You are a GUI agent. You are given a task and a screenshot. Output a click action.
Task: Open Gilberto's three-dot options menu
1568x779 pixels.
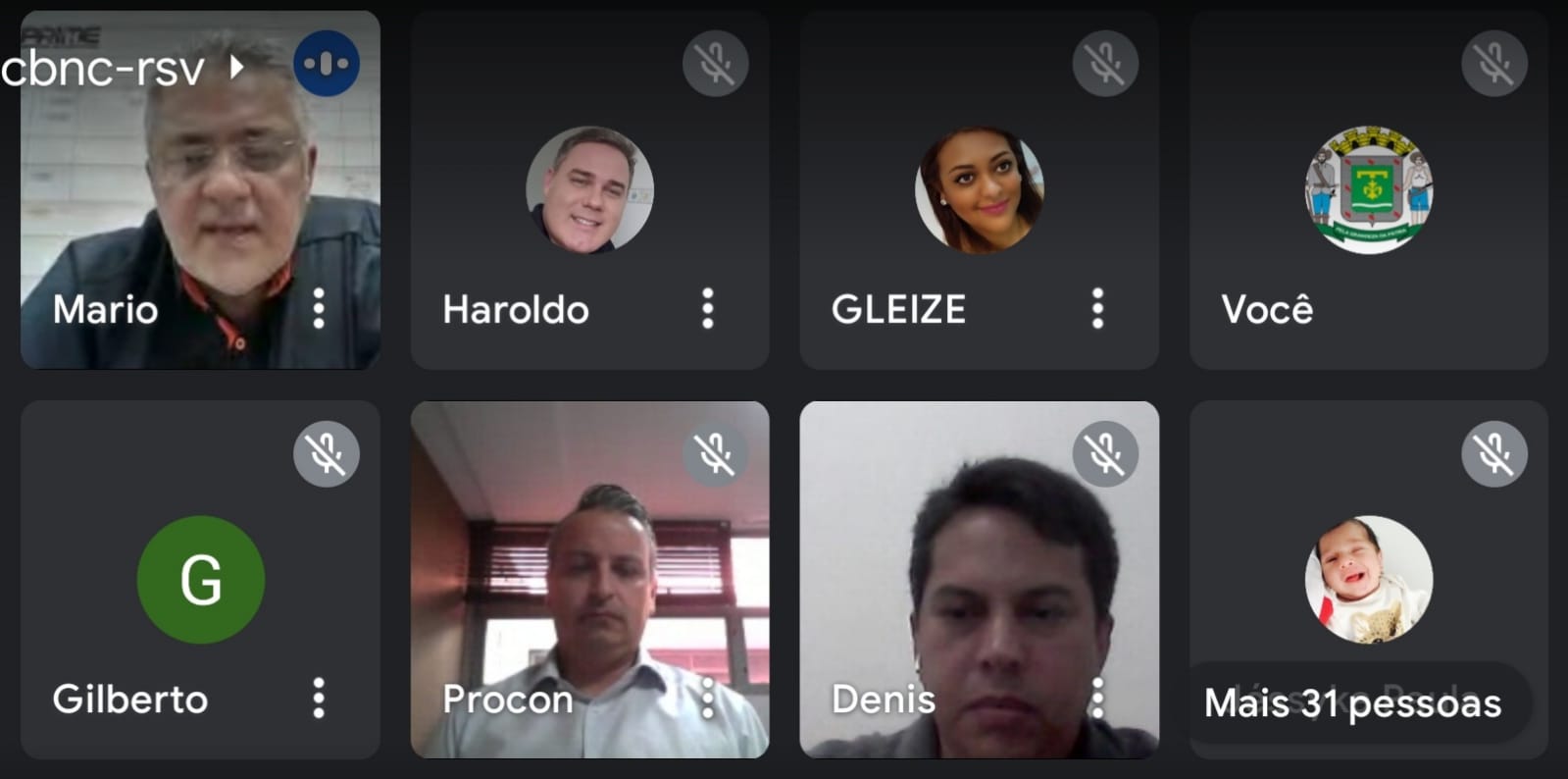point(319,699)
